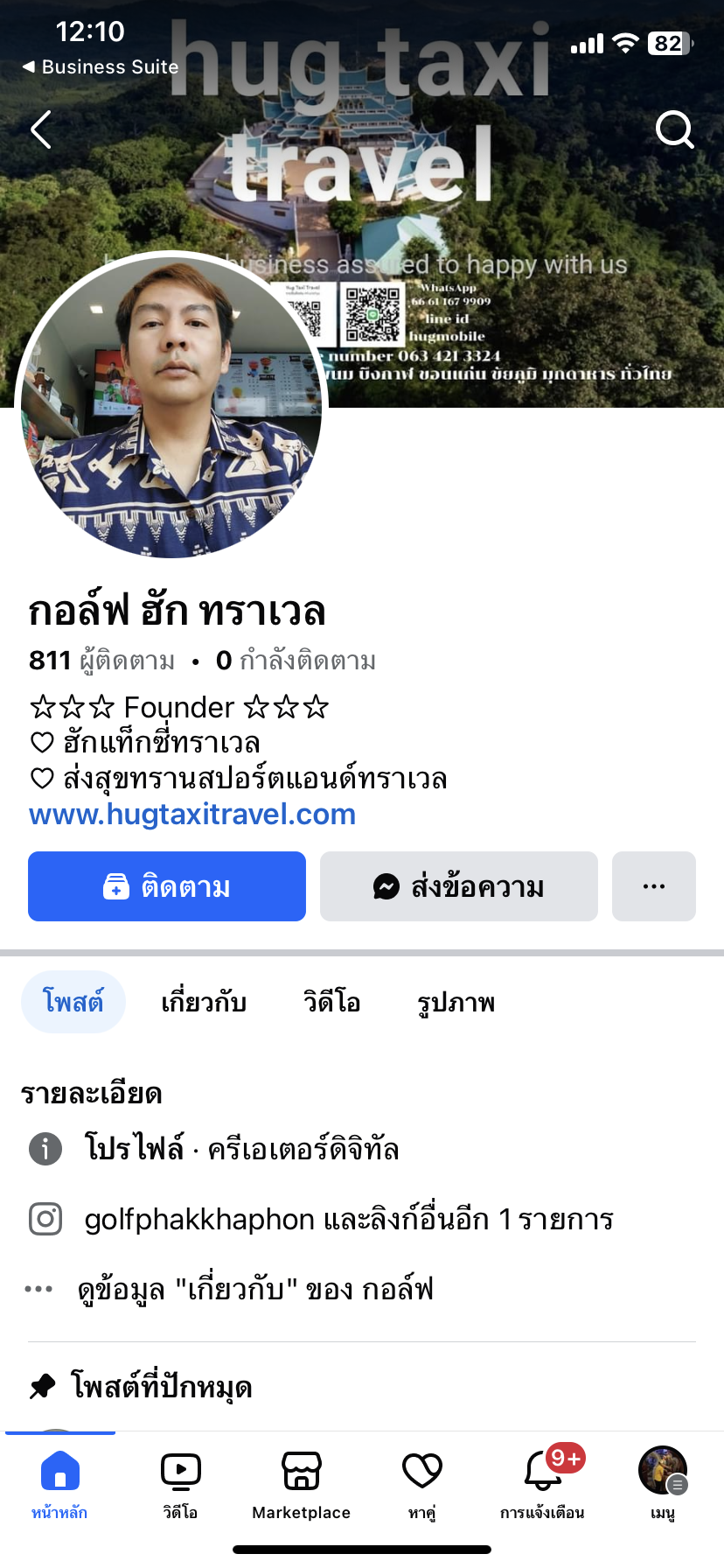View the ดูข้อมูล "เกี่ยวกับ" ของ กอล์ฟ row

[x=255, y=1289]
